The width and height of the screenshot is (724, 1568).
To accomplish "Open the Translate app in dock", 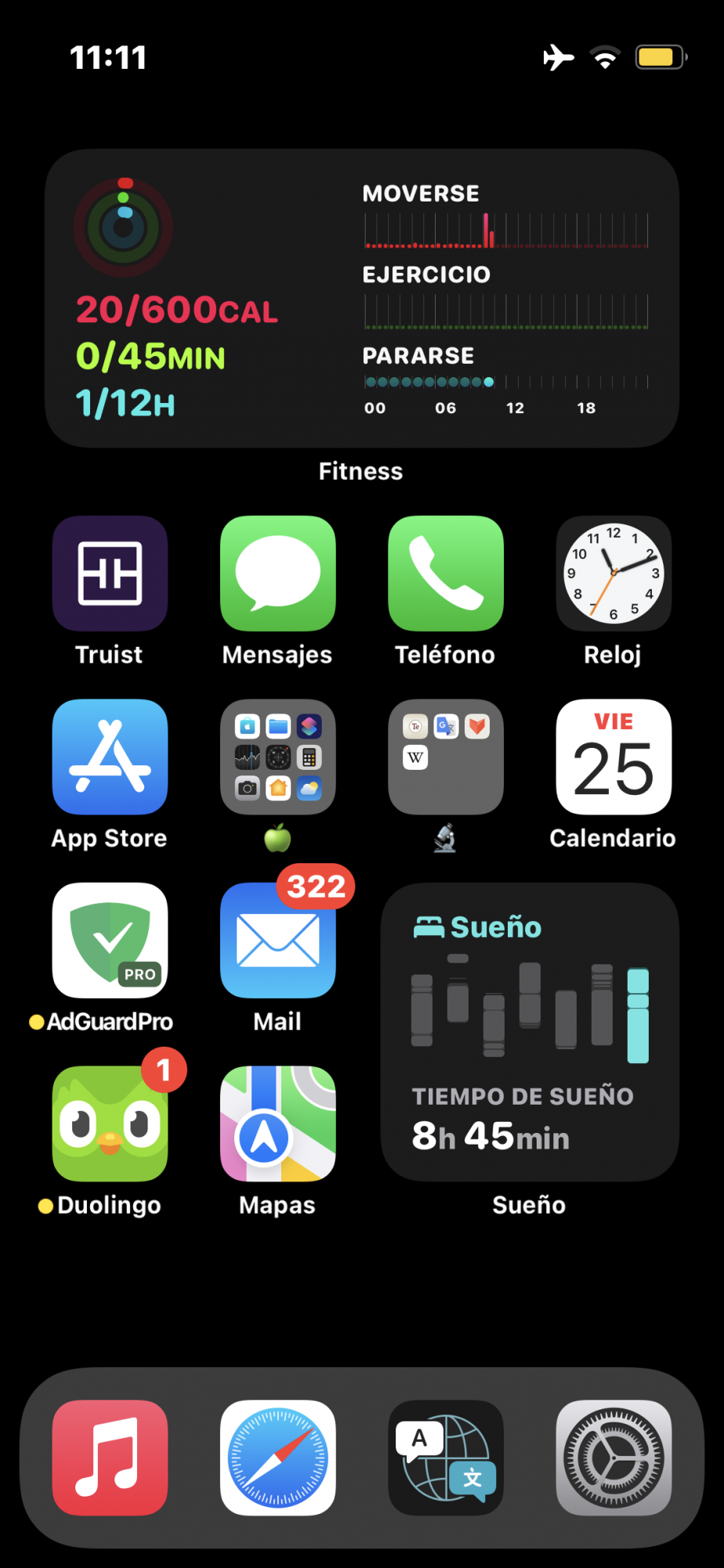I will click(445, 1458).
